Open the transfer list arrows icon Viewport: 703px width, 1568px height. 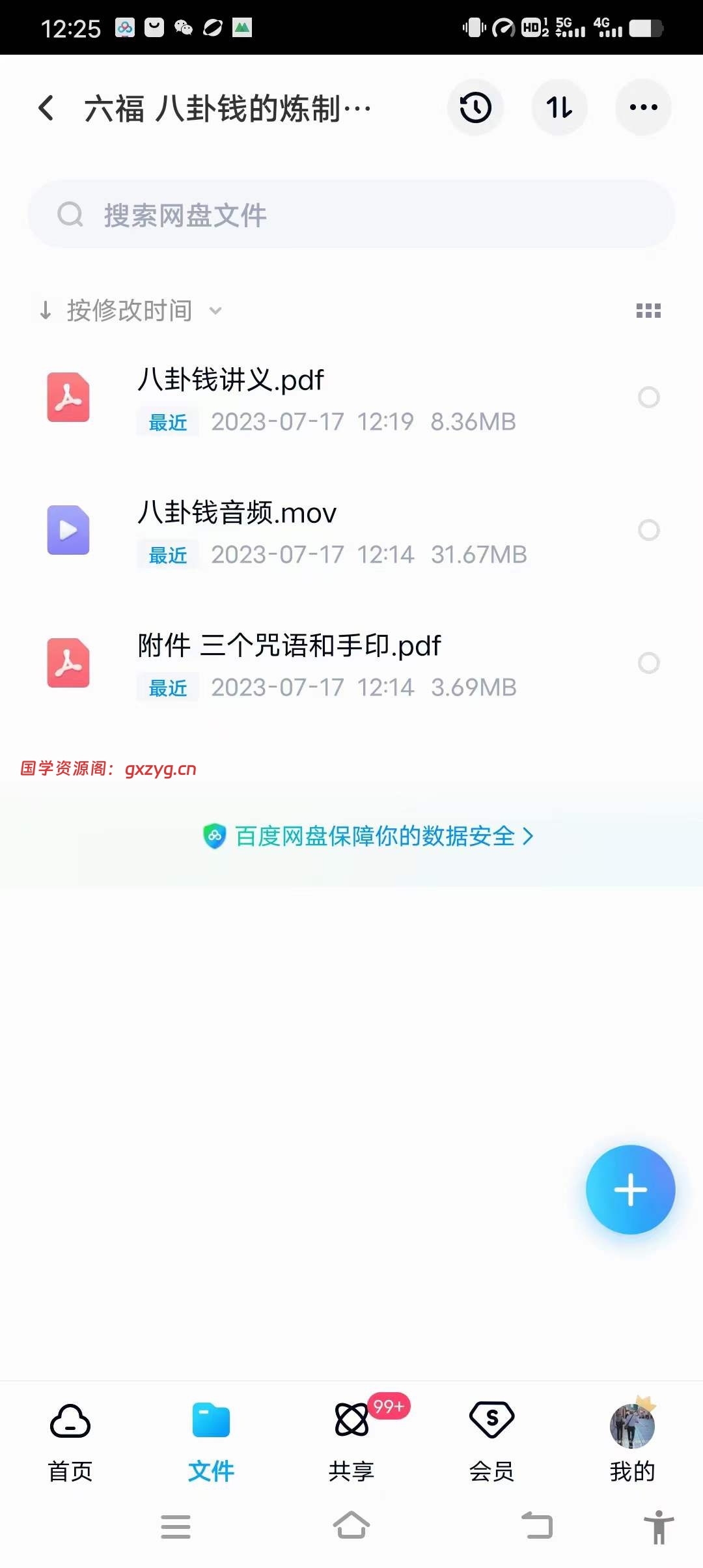pos(560,108)
